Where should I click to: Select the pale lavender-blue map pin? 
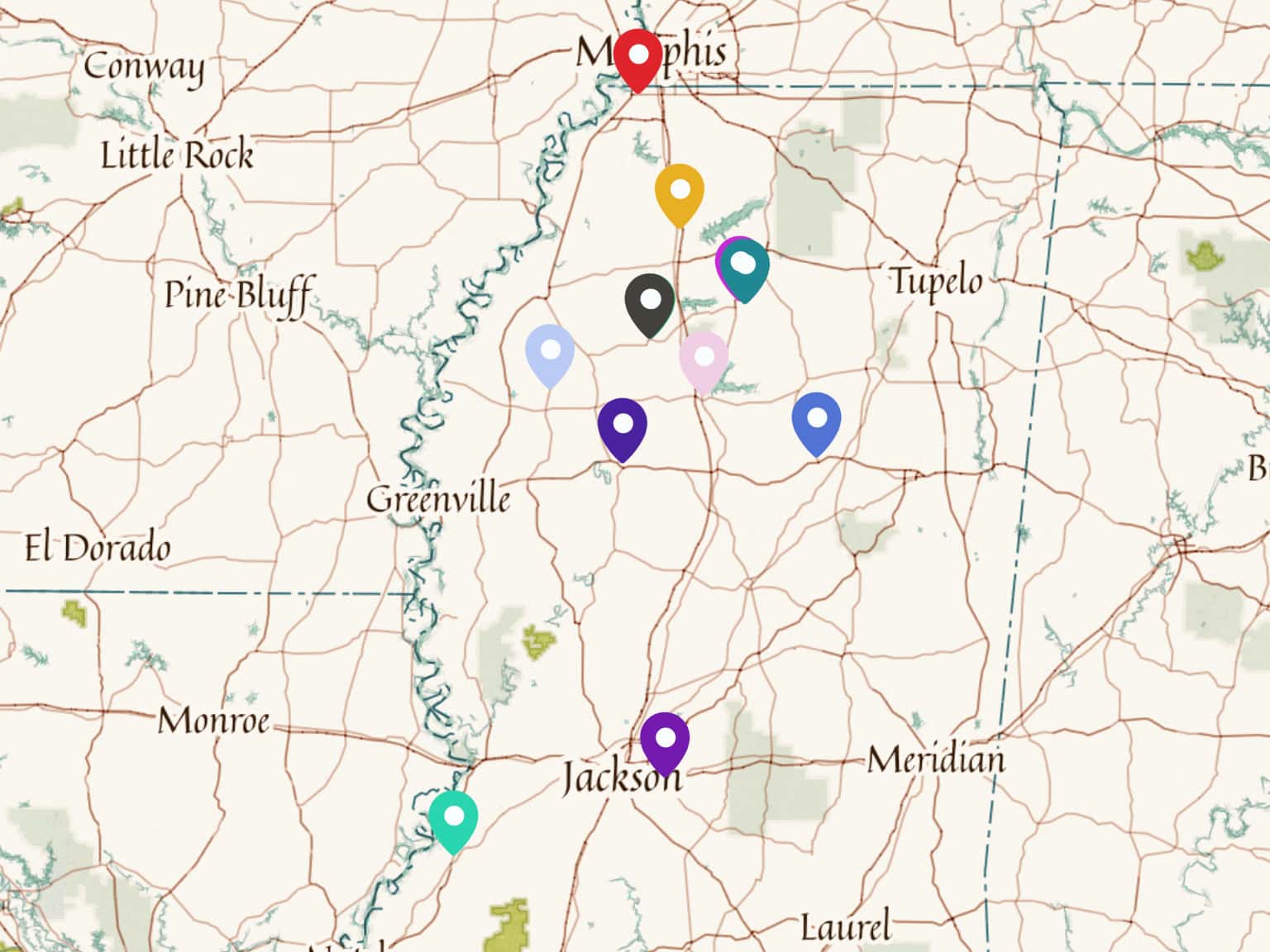(550, 352)
